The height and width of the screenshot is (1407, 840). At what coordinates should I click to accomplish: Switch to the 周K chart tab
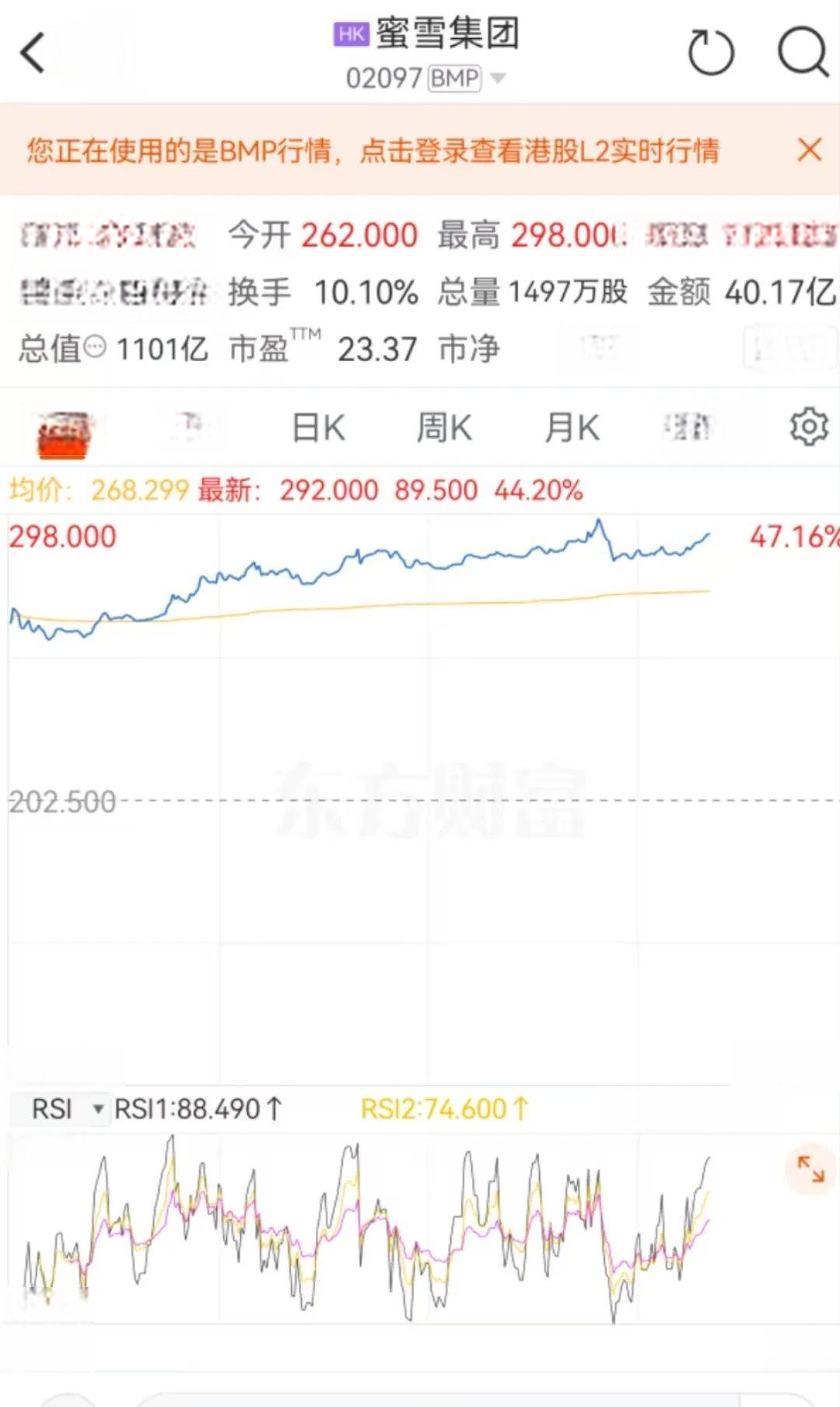pos(444,427)
